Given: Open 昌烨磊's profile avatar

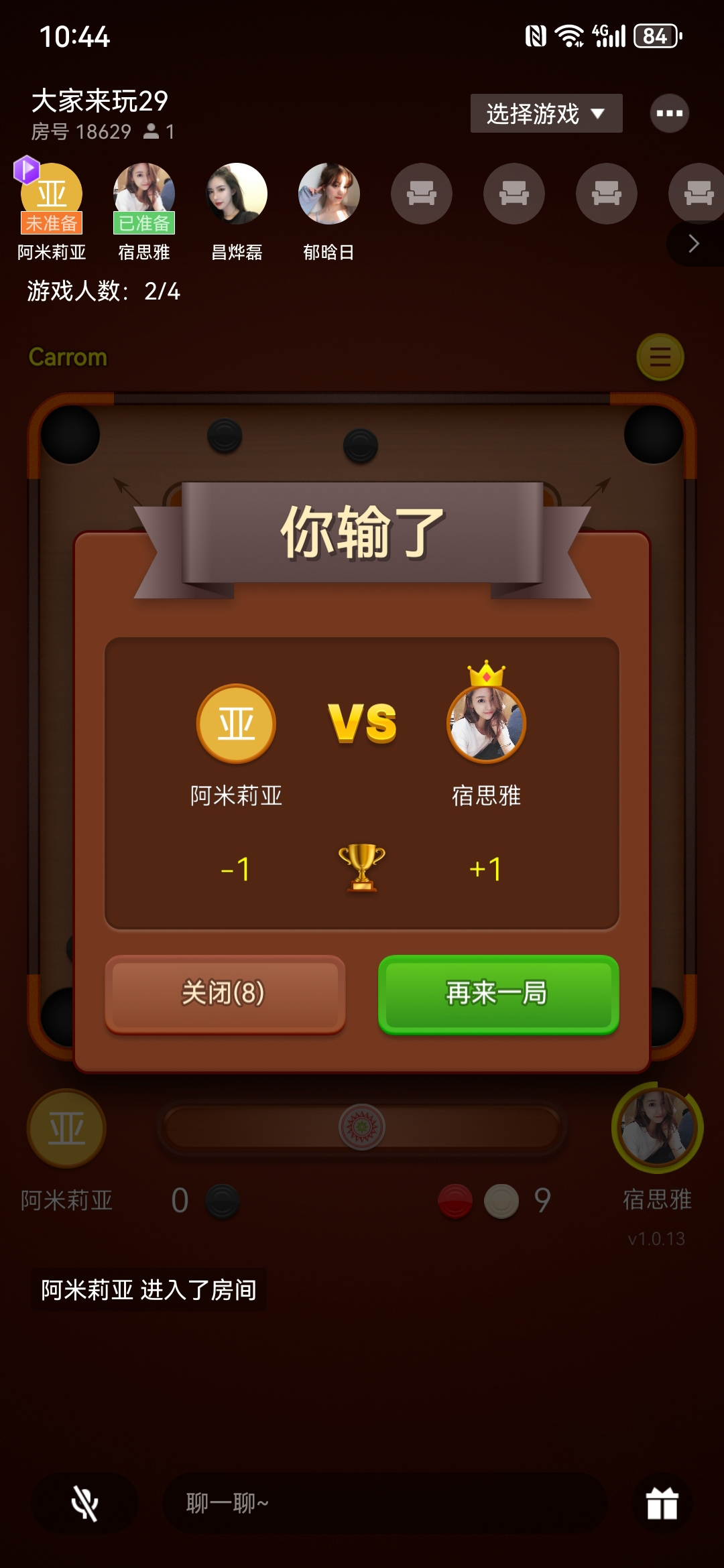Looking at the screenshot, I should coord(237,194).
